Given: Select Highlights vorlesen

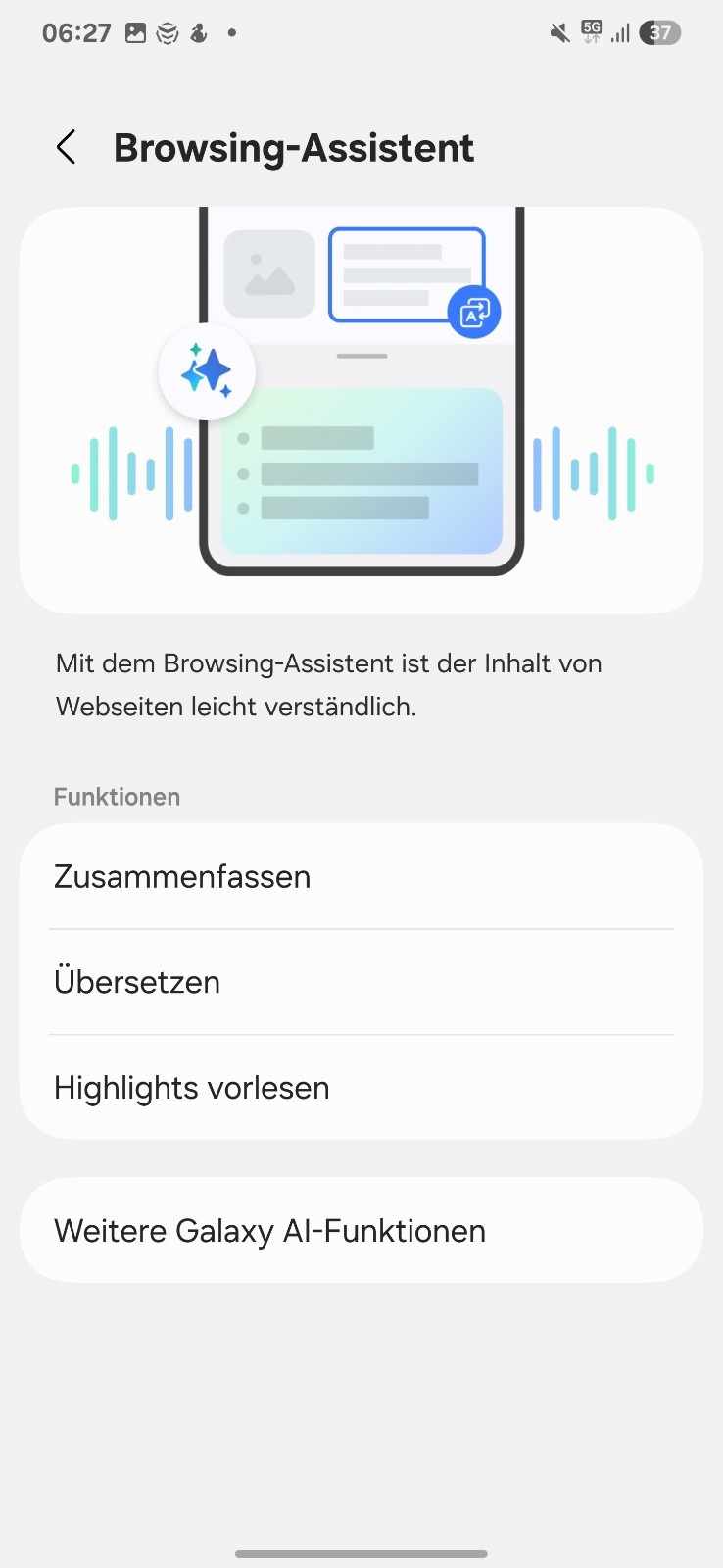Looking at the screenshot, I should (361, 1088).
